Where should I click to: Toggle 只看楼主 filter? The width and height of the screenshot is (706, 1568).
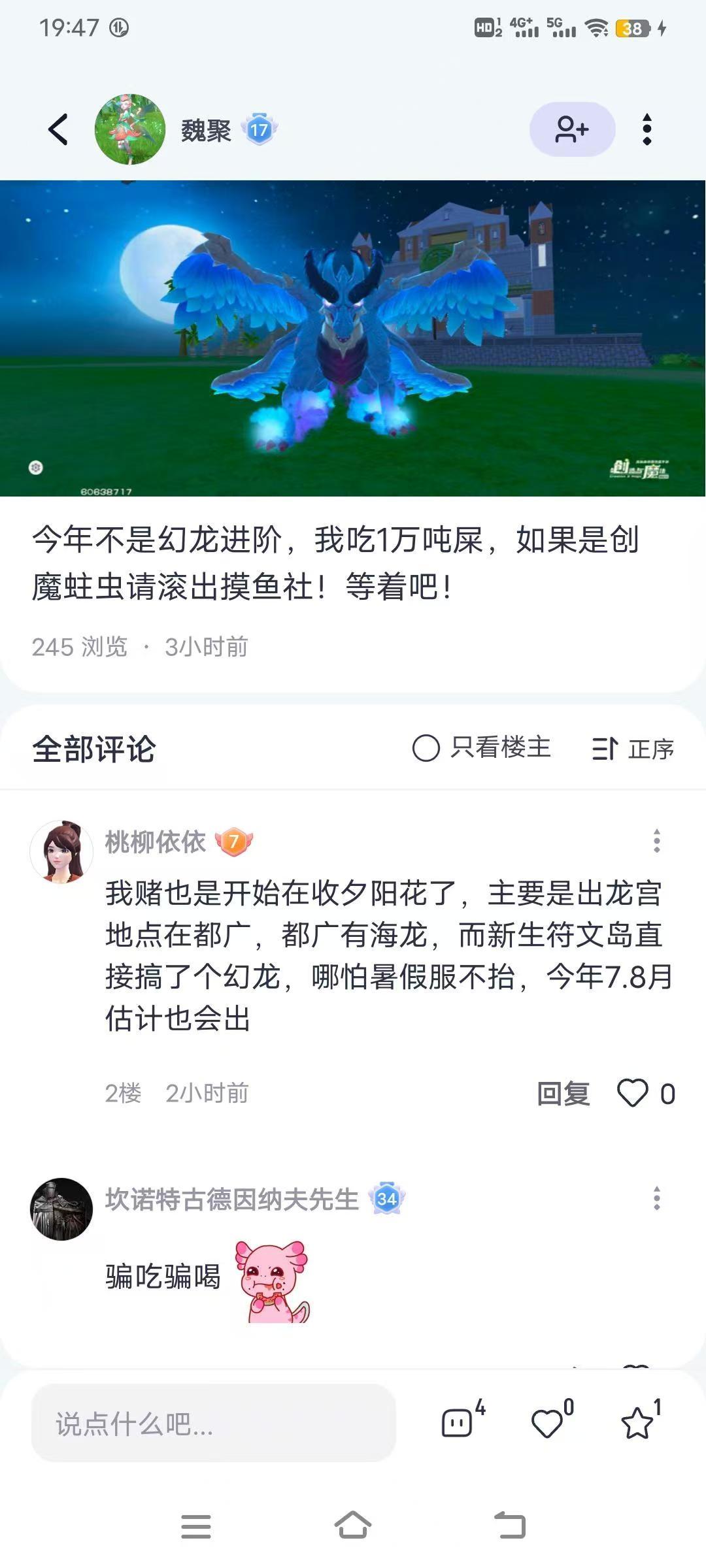pos(482,748)
